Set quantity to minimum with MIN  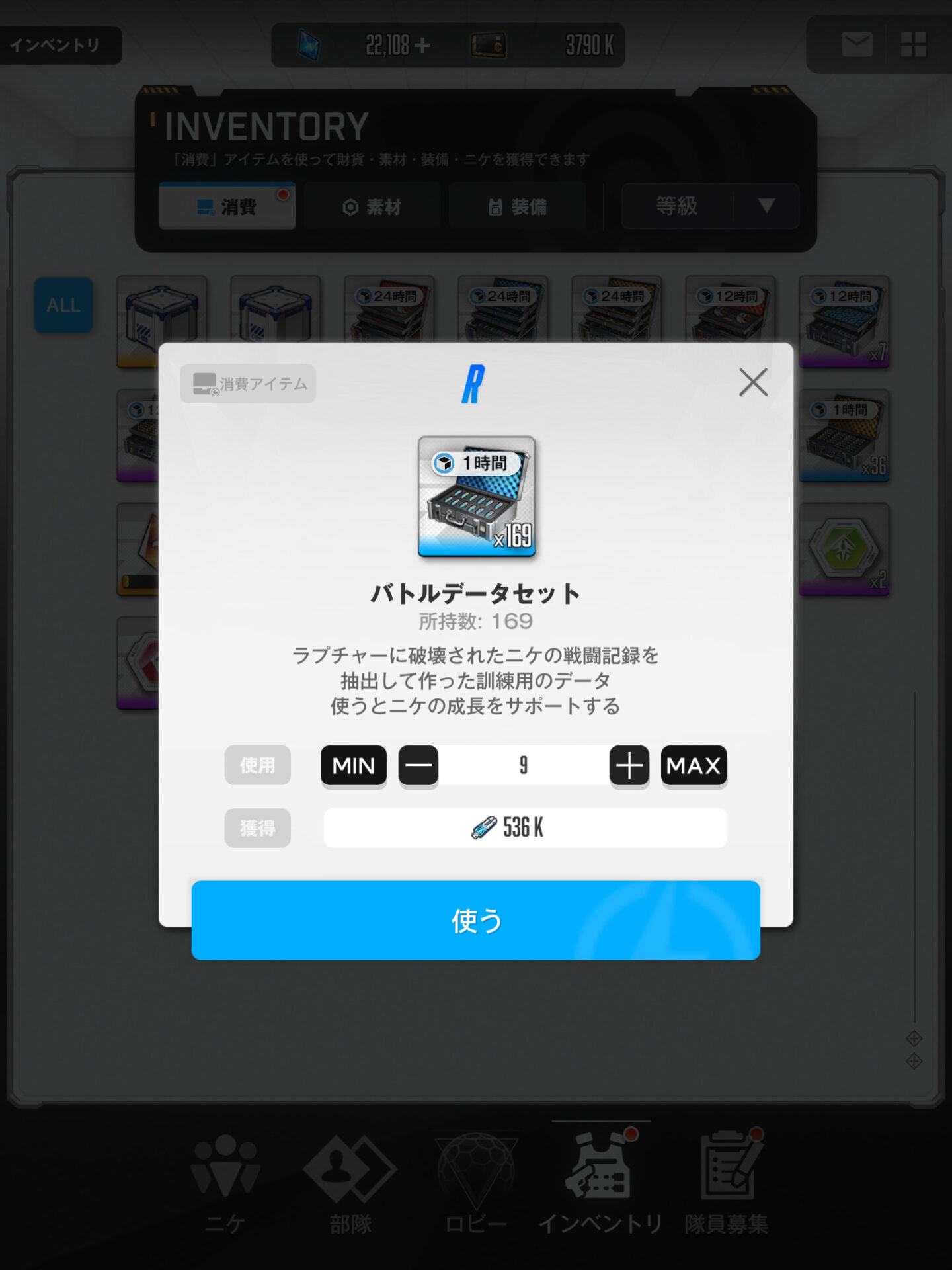pos(354,765)
